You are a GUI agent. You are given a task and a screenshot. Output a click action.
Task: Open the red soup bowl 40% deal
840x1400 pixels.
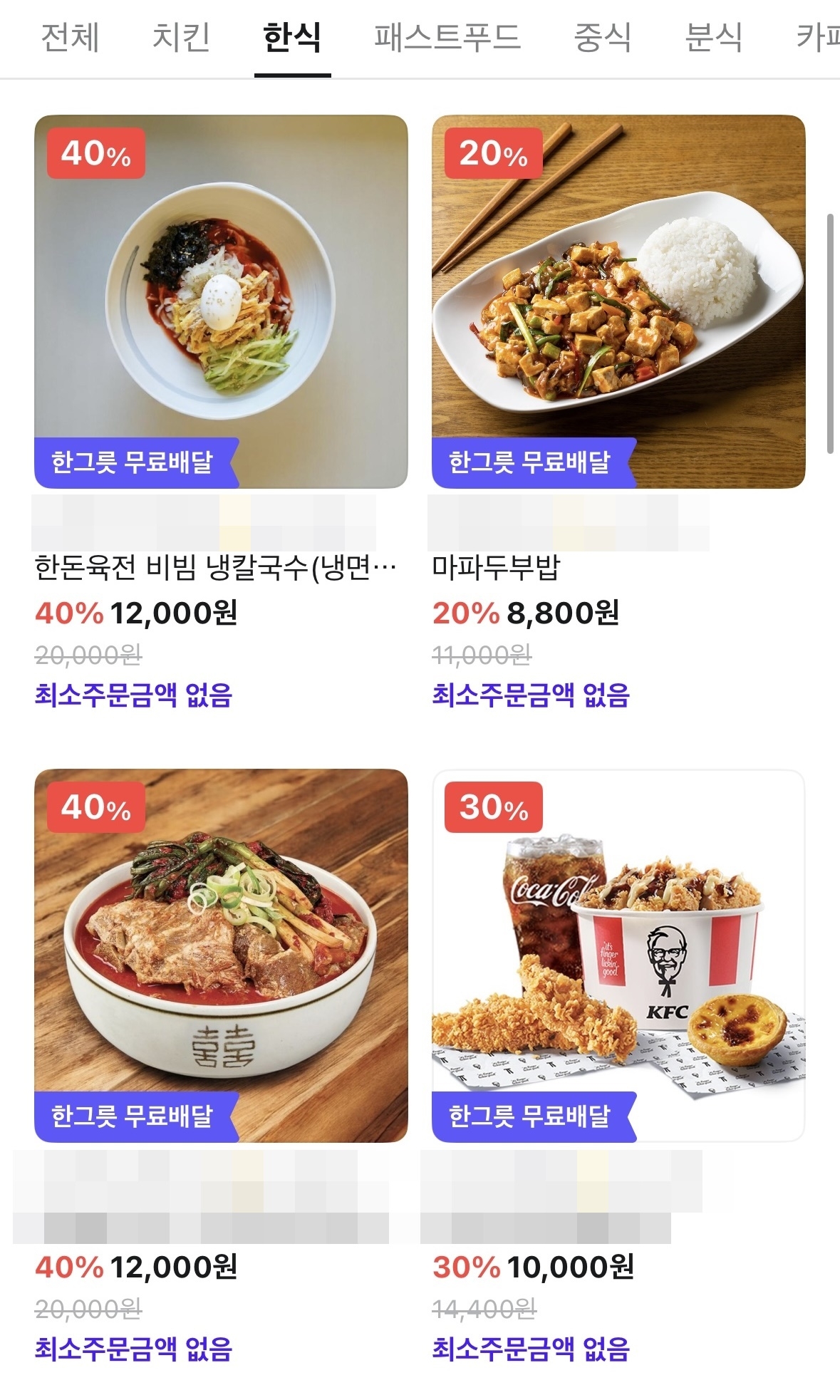click(x=221, y=955)
